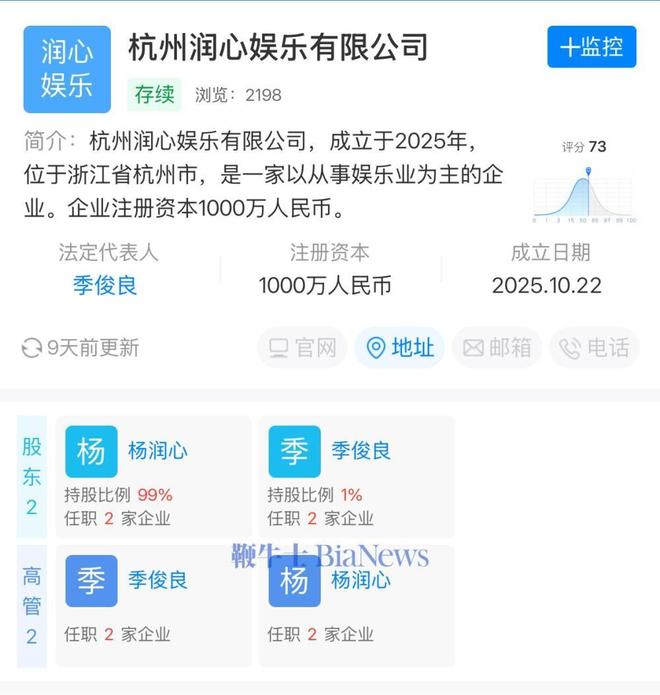Screen dimensions: 660x695
Task: Open the 官网 website chip
Action: [x=303, y=348]
